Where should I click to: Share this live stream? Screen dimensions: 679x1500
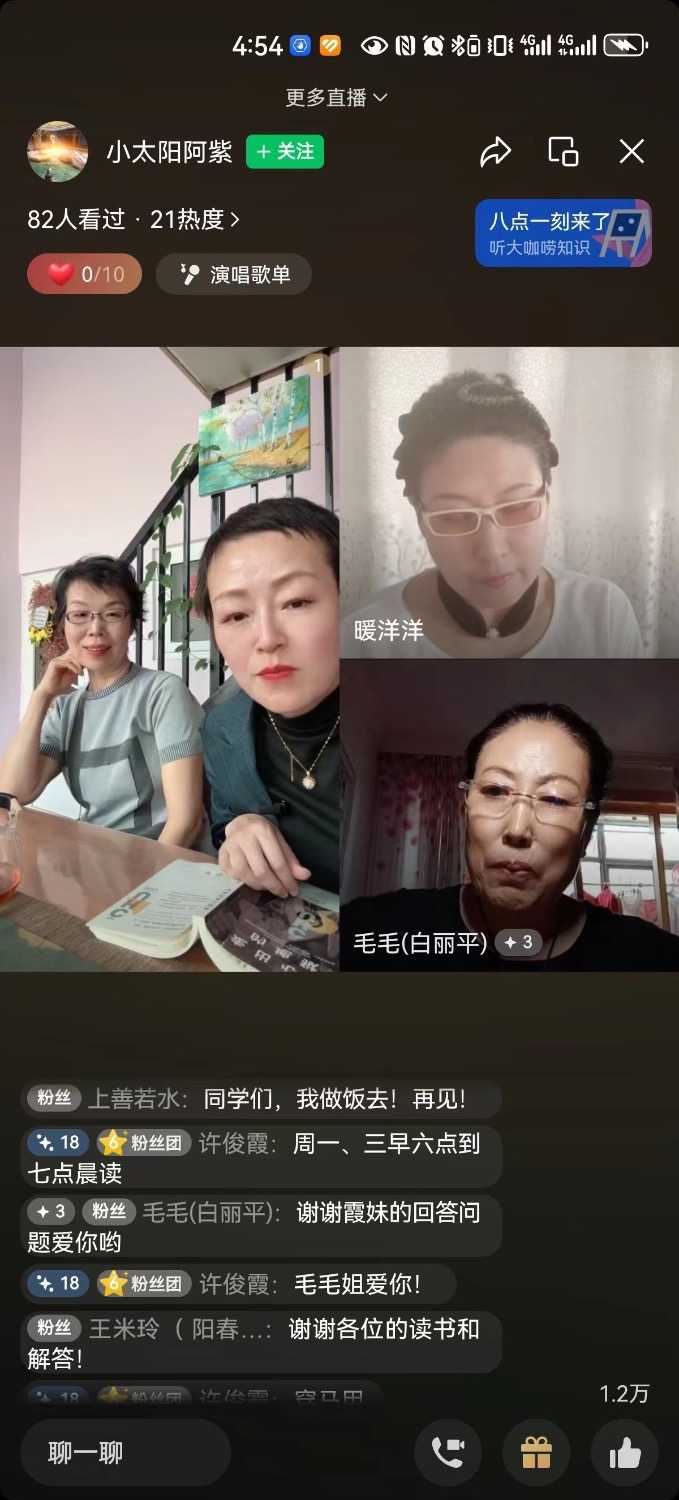(495, 152)
